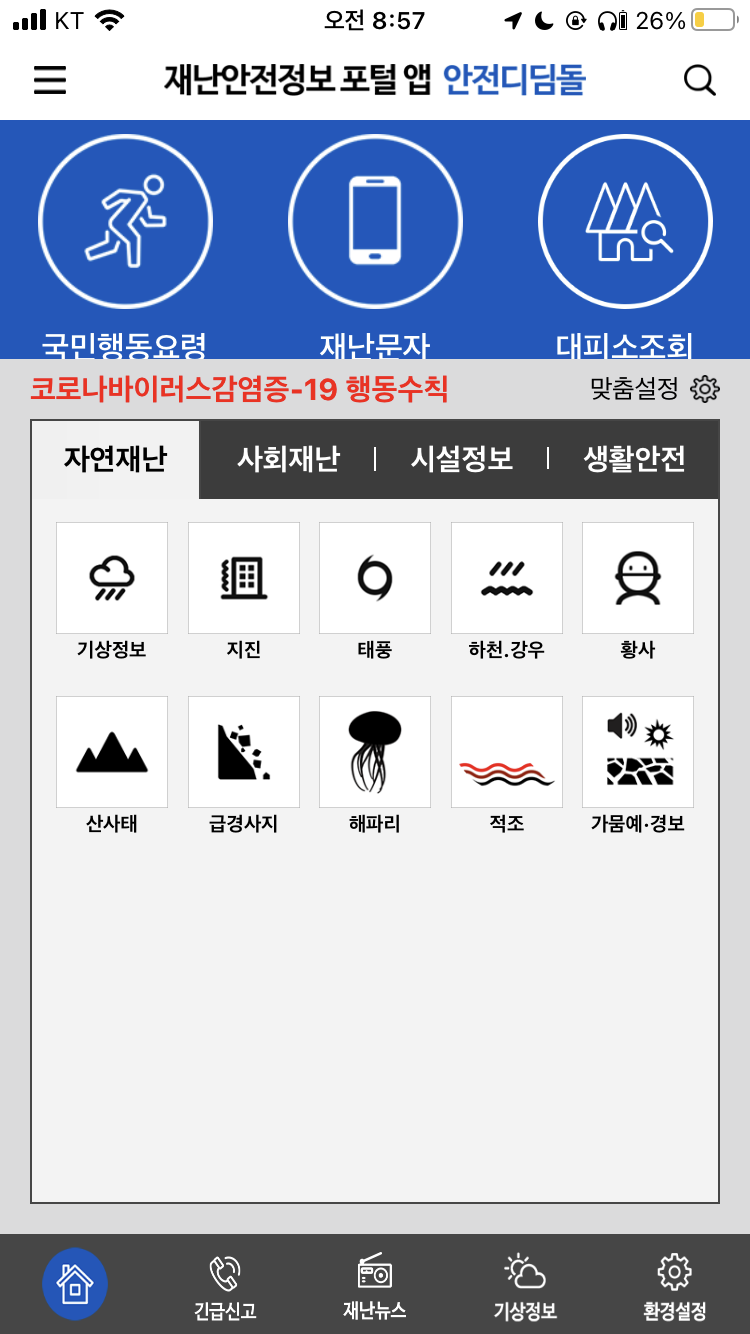Switch to the 사회재난 tab
This screenshot has height=1334, width=750.
point(288,459)
